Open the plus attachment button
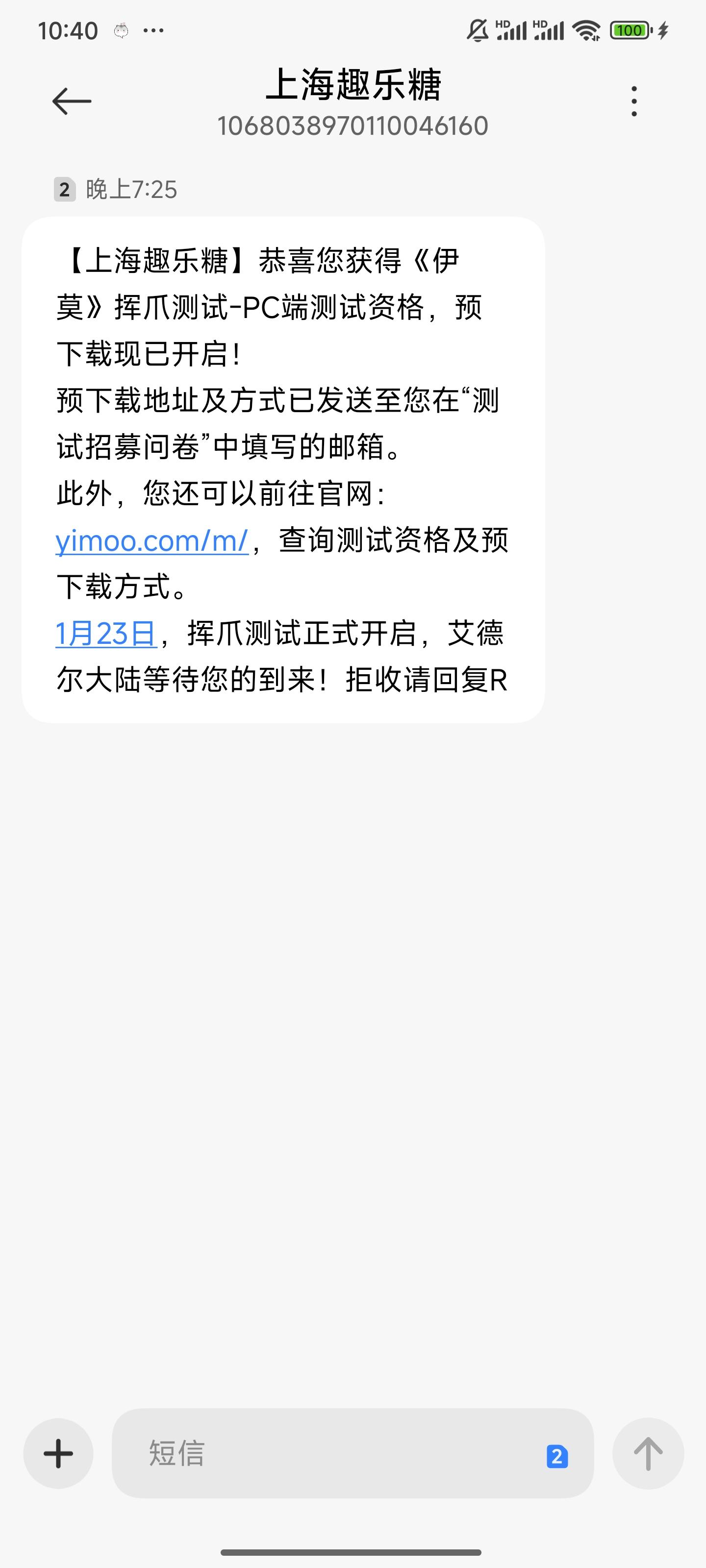706x1568 pixels. tap(58, 1453)
